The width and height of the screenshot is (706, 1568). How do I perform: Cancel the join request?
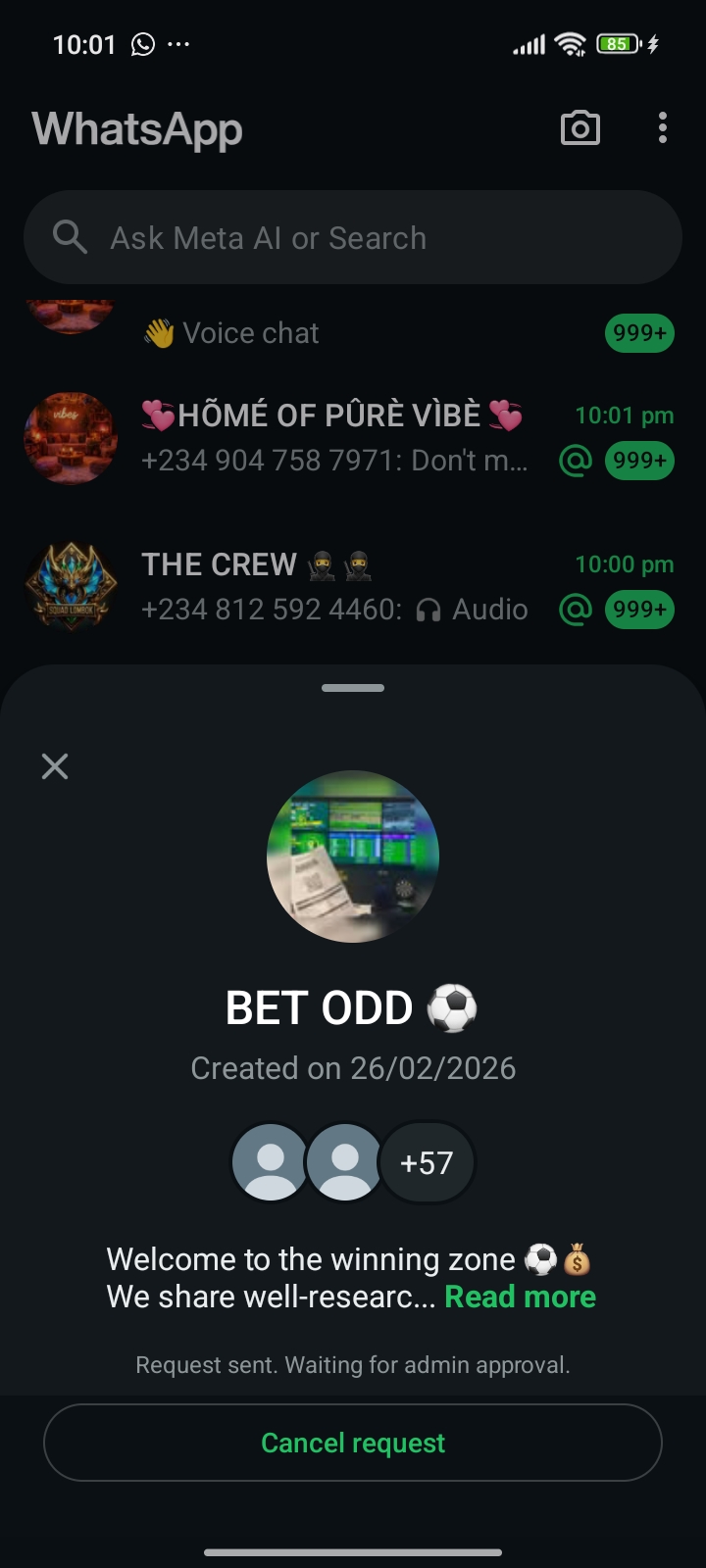click(x=353, y=1443)
